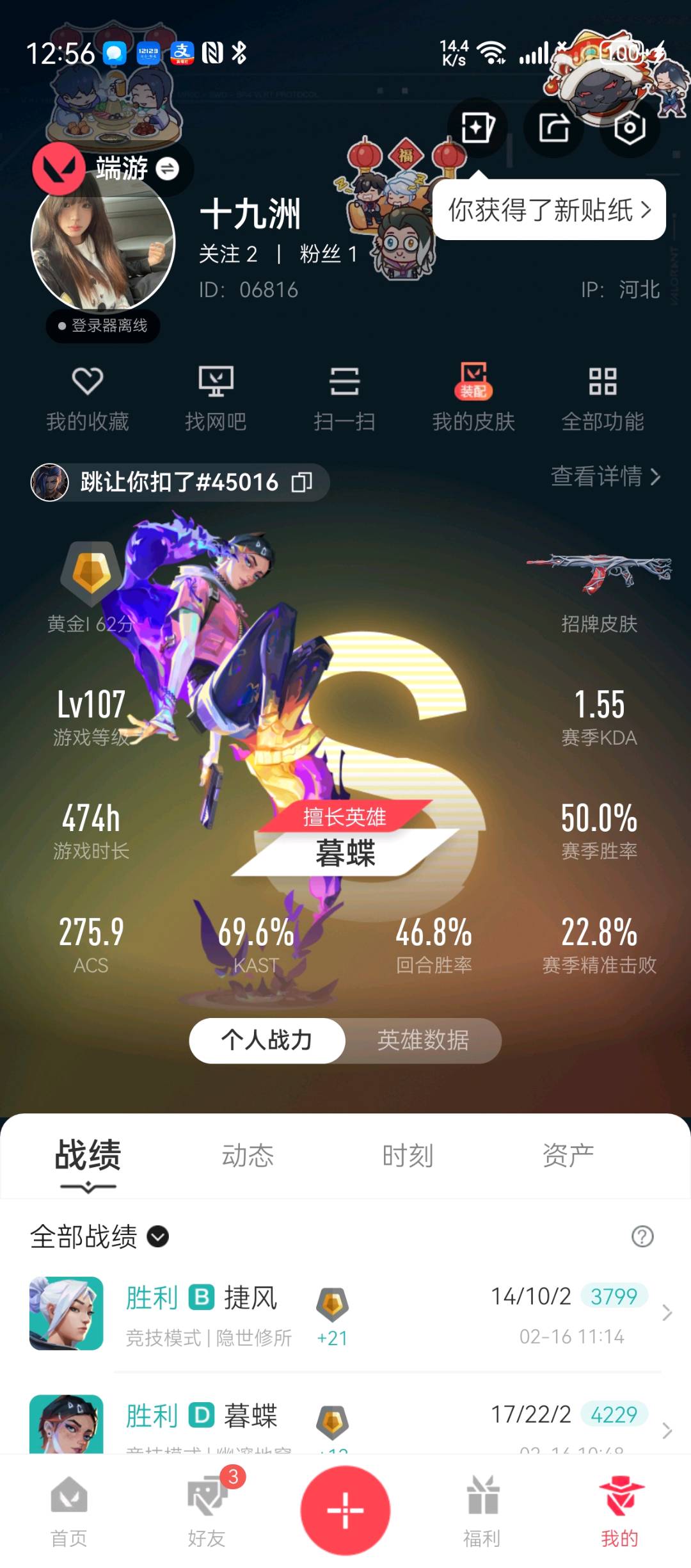Expand the 全部战绩 filter dropdown
The width and height of the screenshot is (691, 1568).
(157, 1236)
